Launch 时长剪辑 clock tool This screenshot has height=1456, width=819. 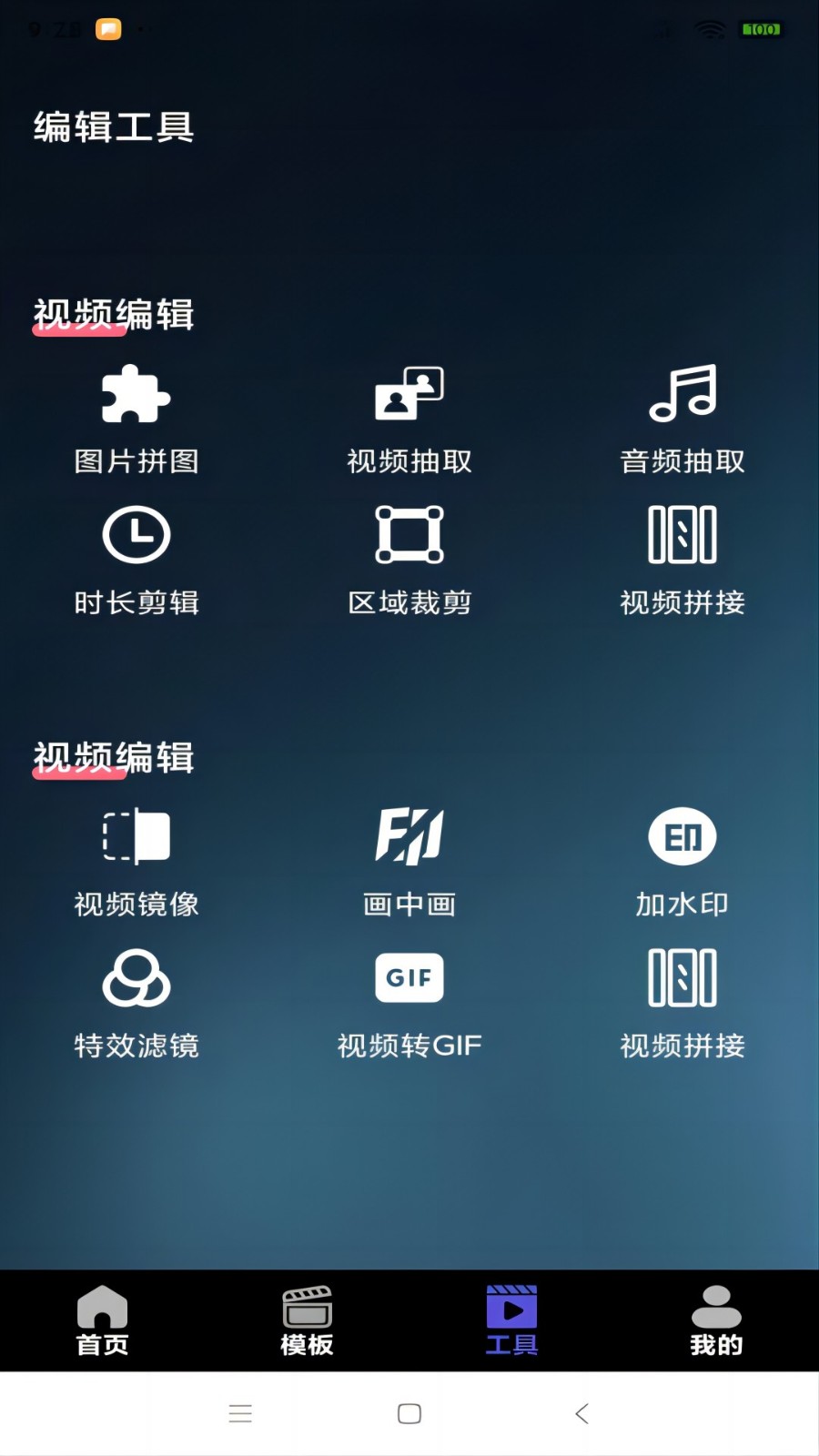click(x=136, y=560)
